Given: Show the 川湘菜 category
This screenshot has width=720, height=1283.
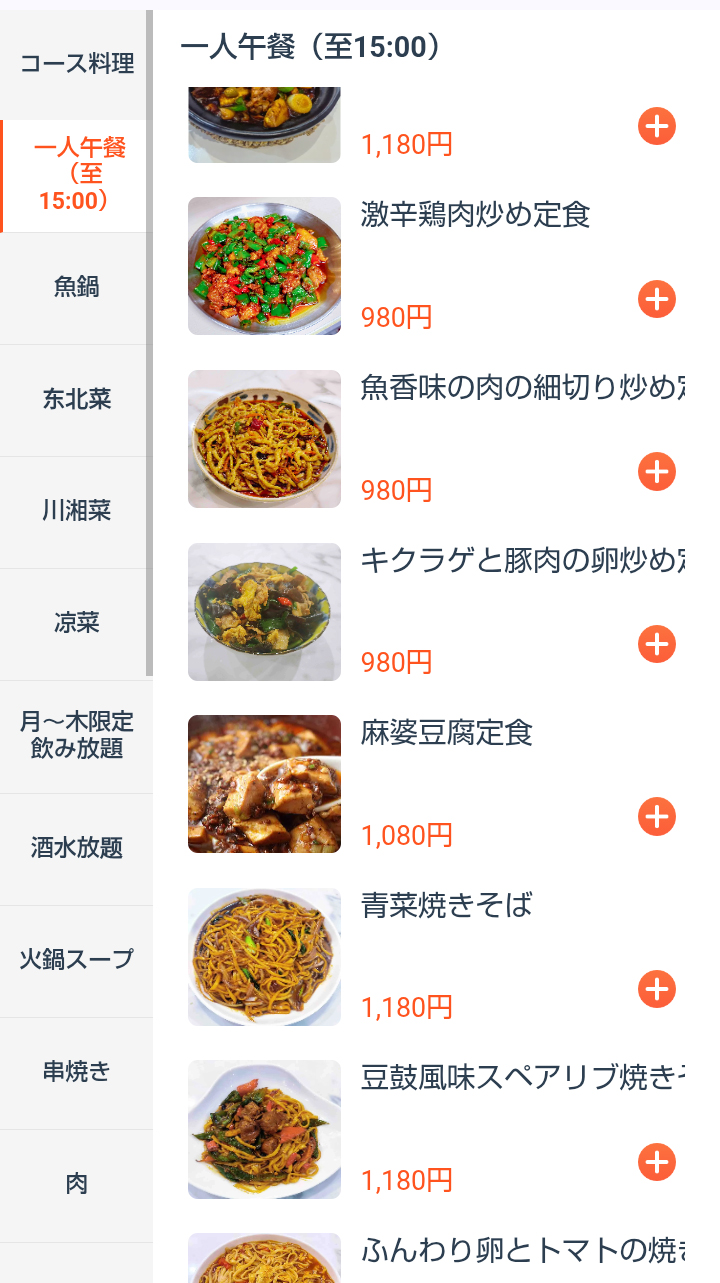Looking at the screenshot, I should click(76, 512).
